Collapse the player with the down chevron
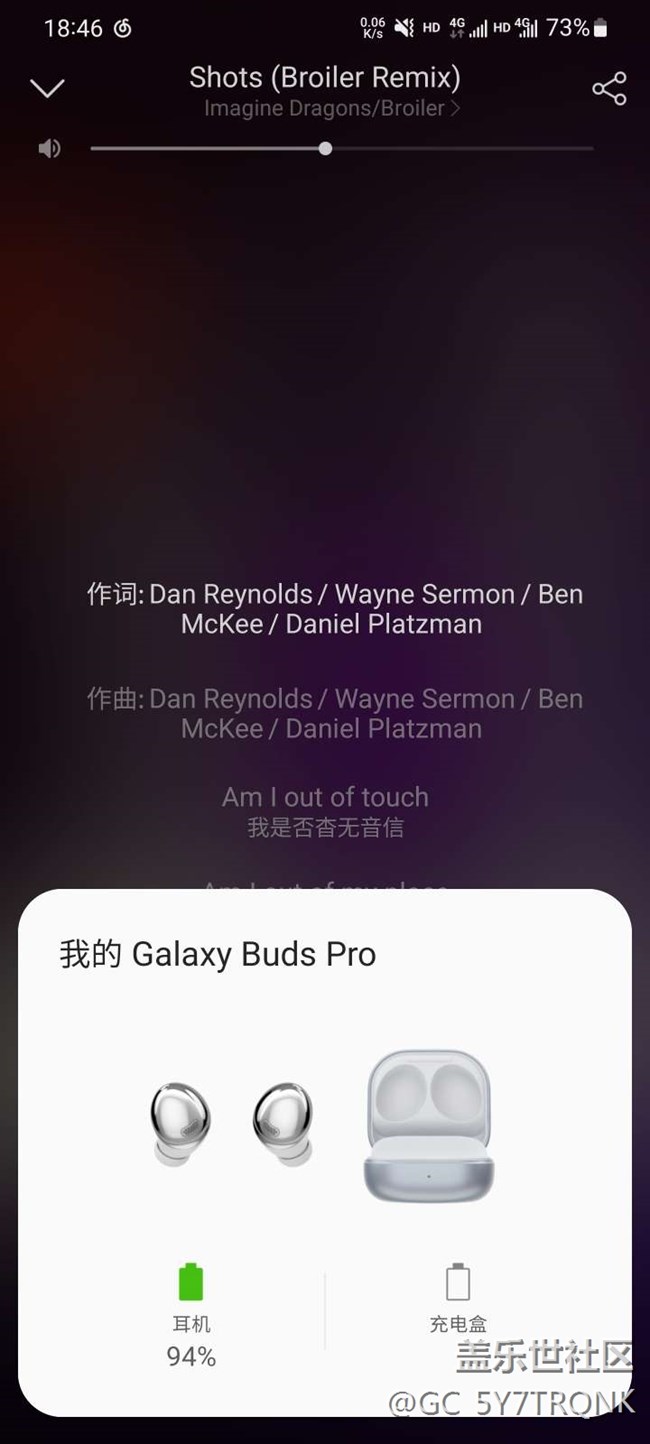Screen dimensions: 650x1444 pos(47,88)
